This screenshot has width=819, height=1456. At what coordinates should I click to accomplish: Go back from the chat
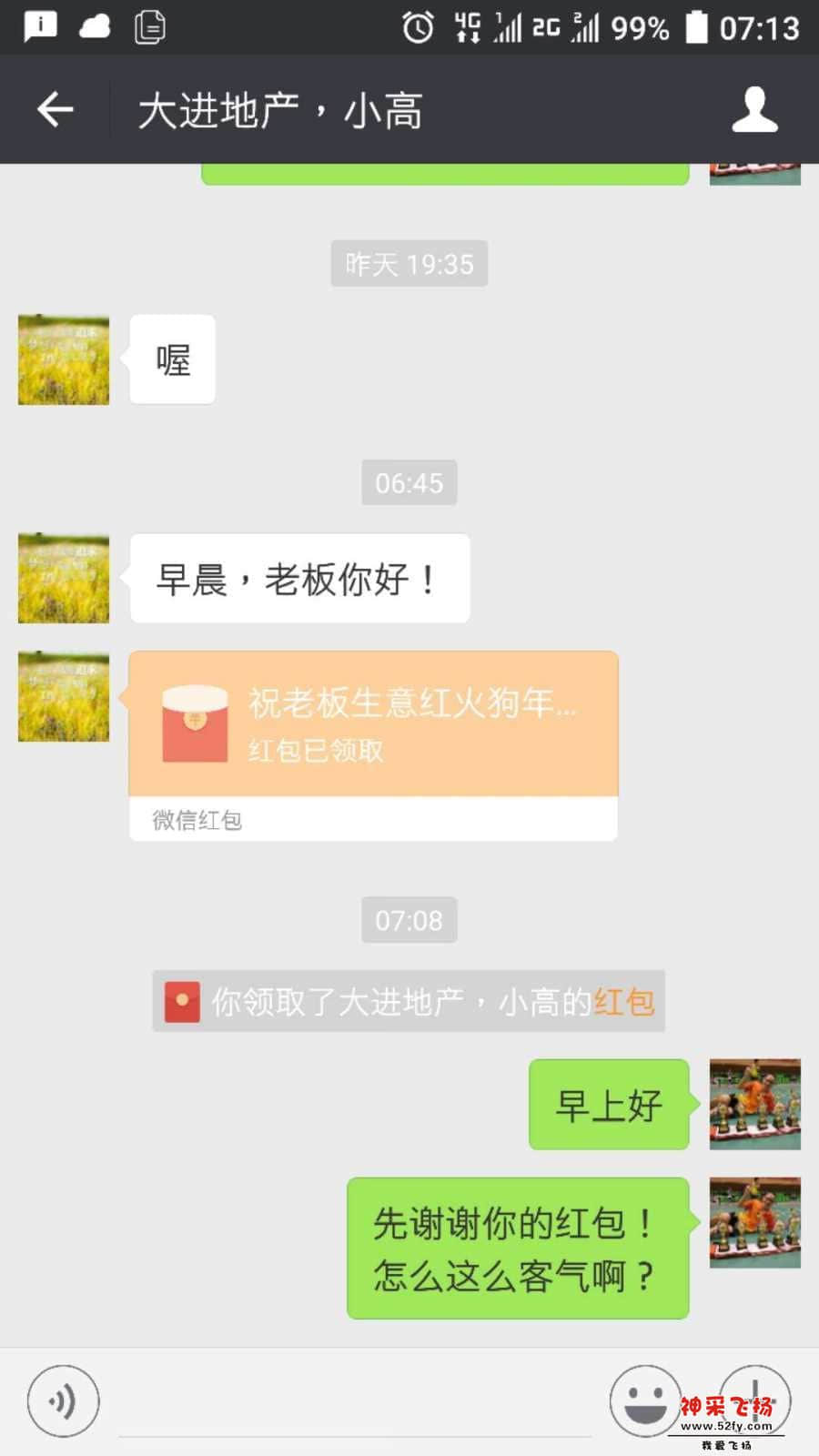(55, 110)
